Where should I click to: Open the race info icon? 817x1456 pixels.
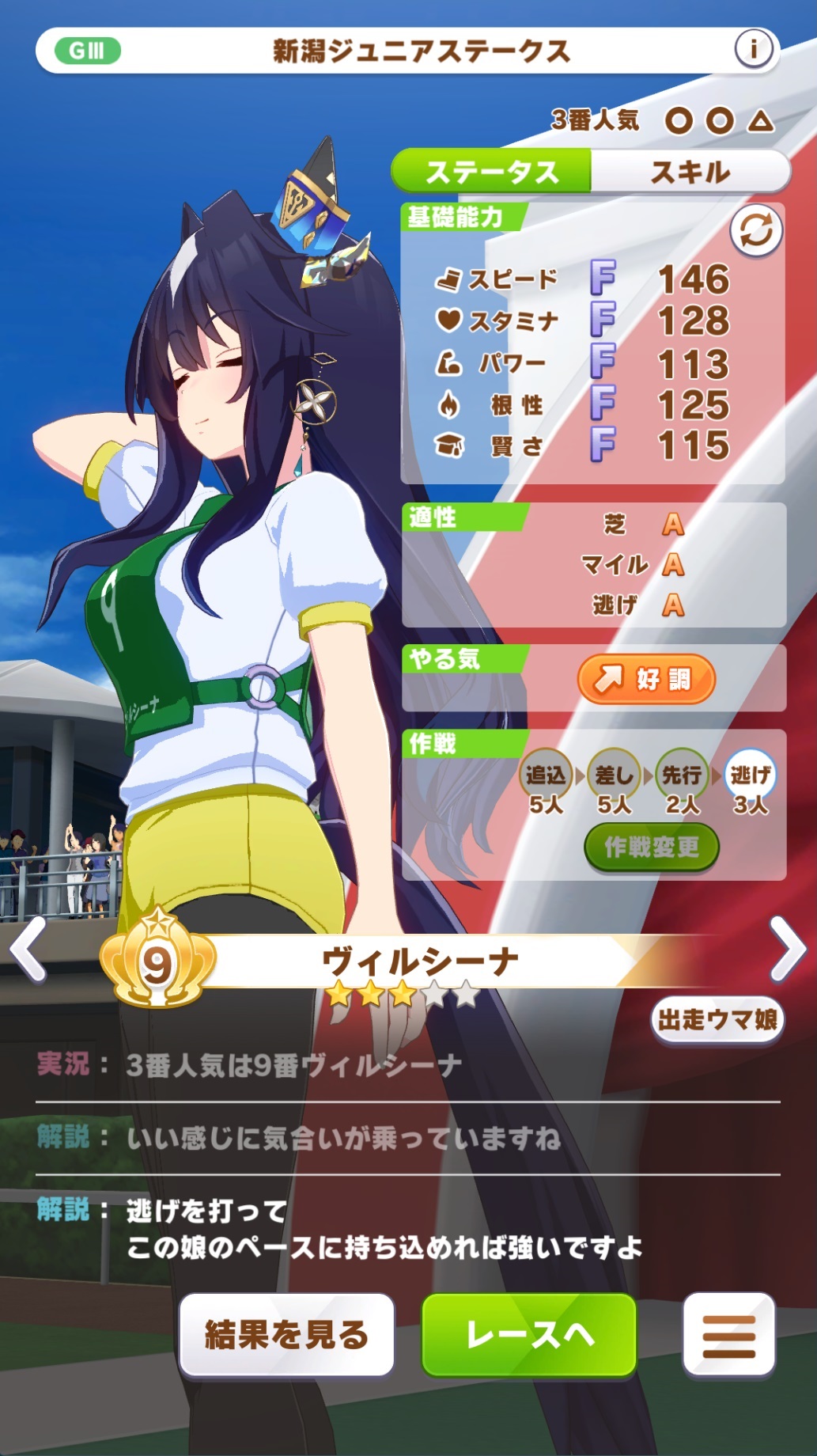click(x=752, y=51)
